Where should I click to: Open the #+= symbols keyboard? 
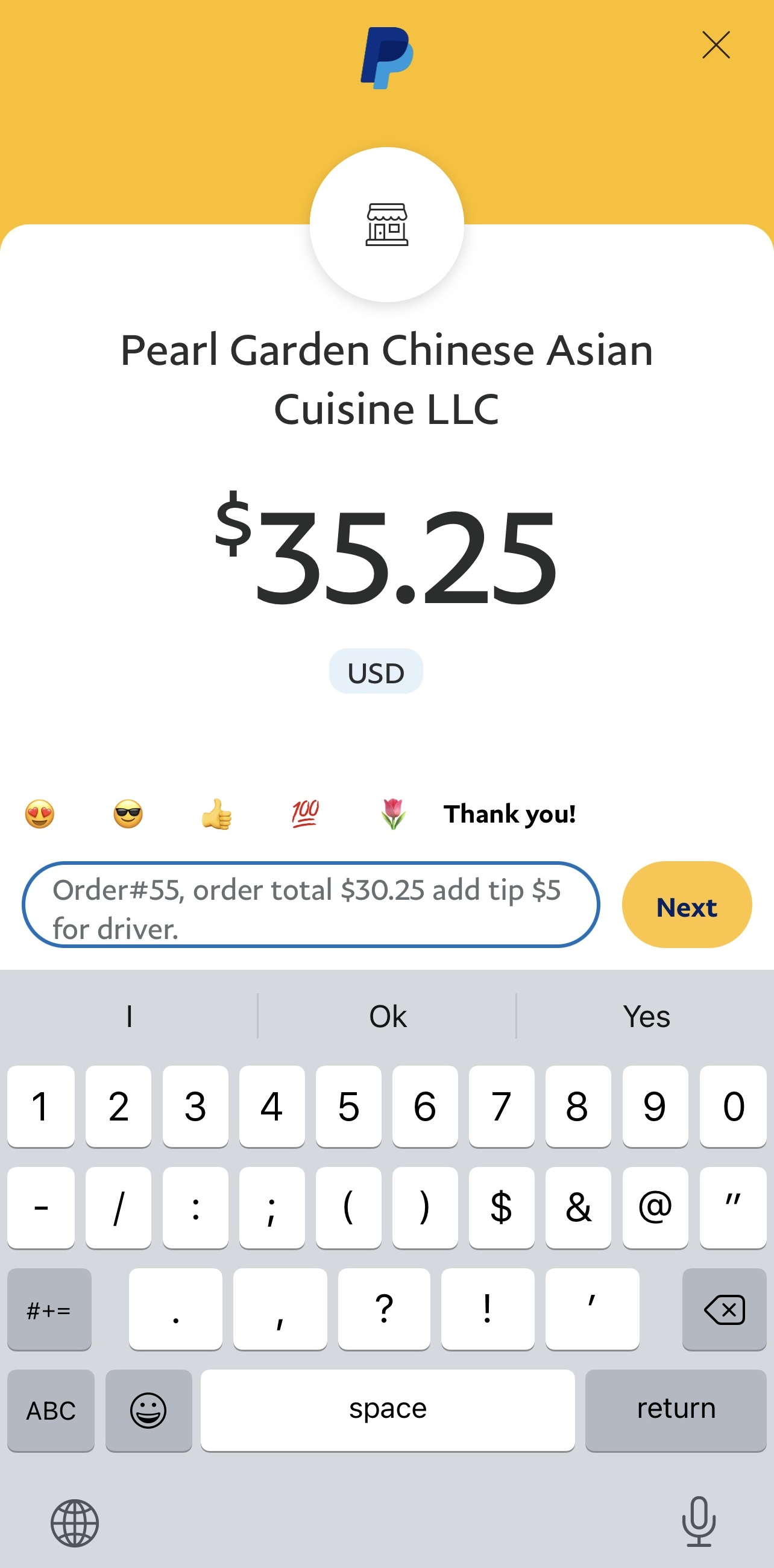[49, 1309]
